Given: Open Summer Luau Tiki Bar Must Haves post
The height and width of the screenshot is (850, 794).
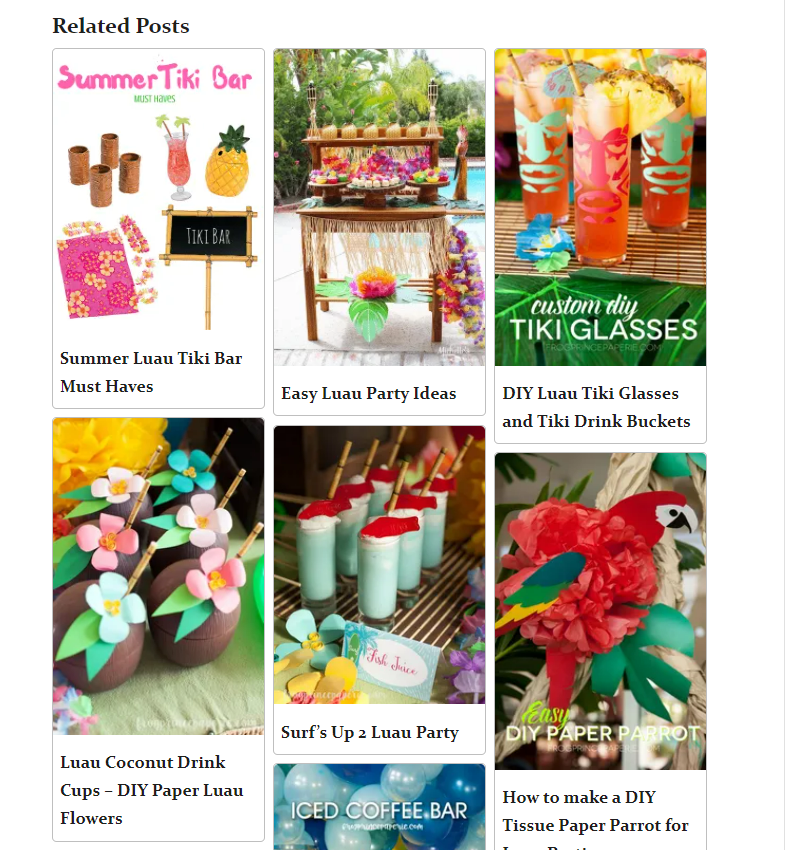Looking at the screenshot, I should (151, 371).
